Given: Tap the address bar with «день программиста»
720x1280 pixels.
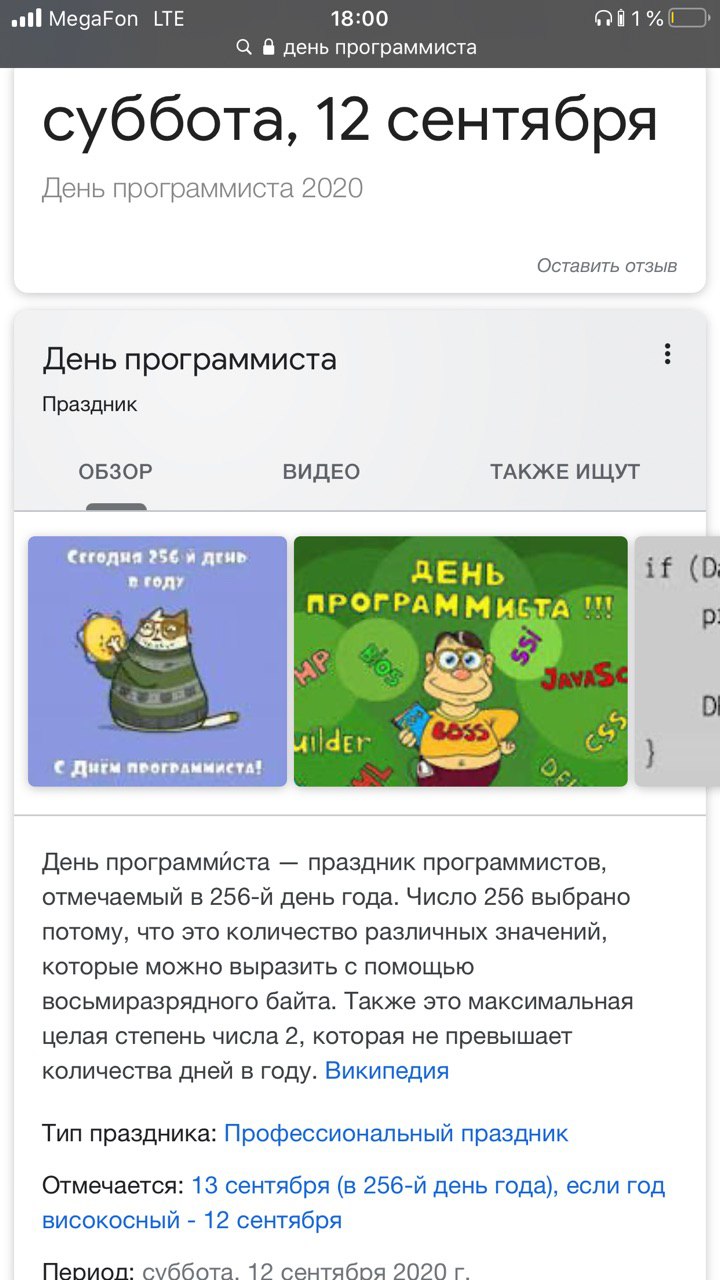Looking at the screenshot, I should 360,47.
